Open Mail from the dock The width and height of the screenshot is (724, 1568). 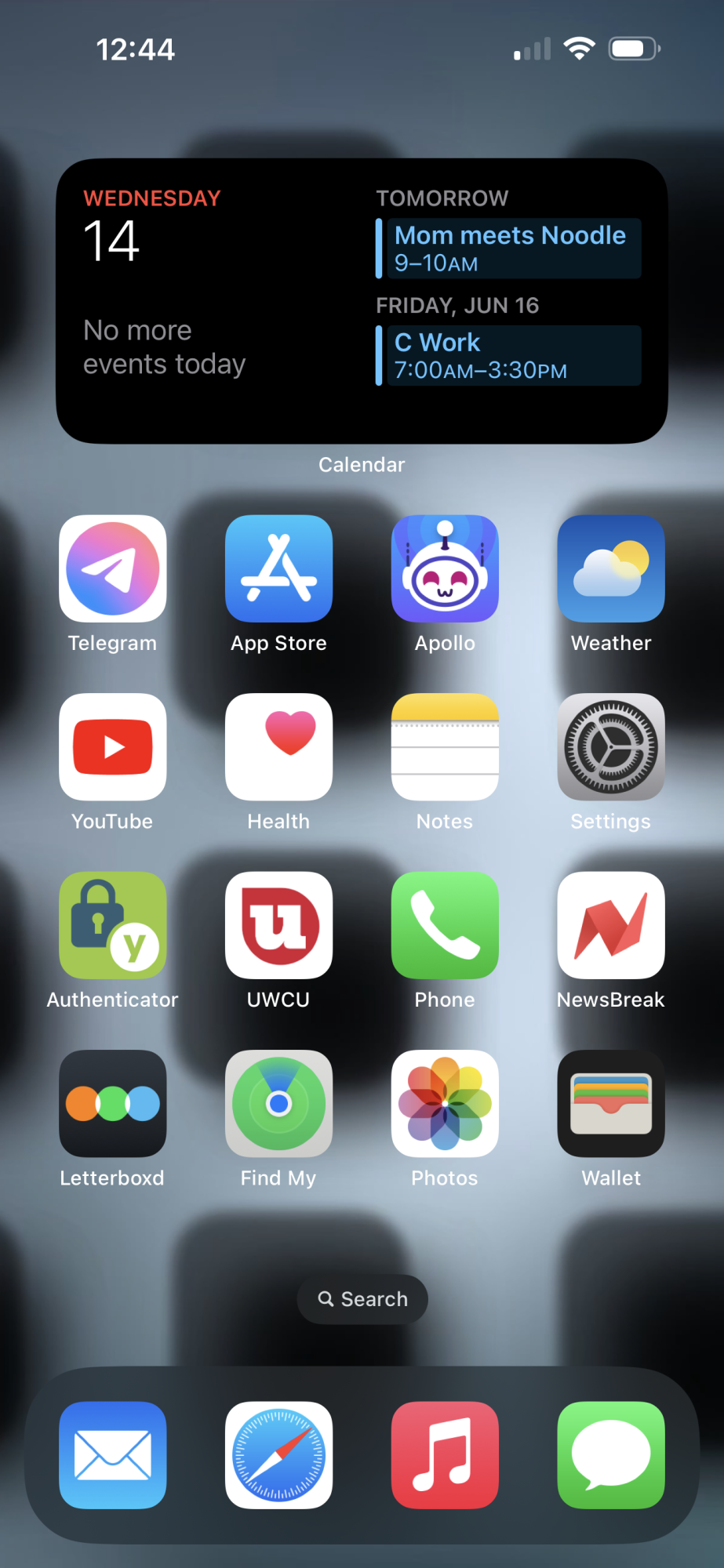(x=113, y=1454)
